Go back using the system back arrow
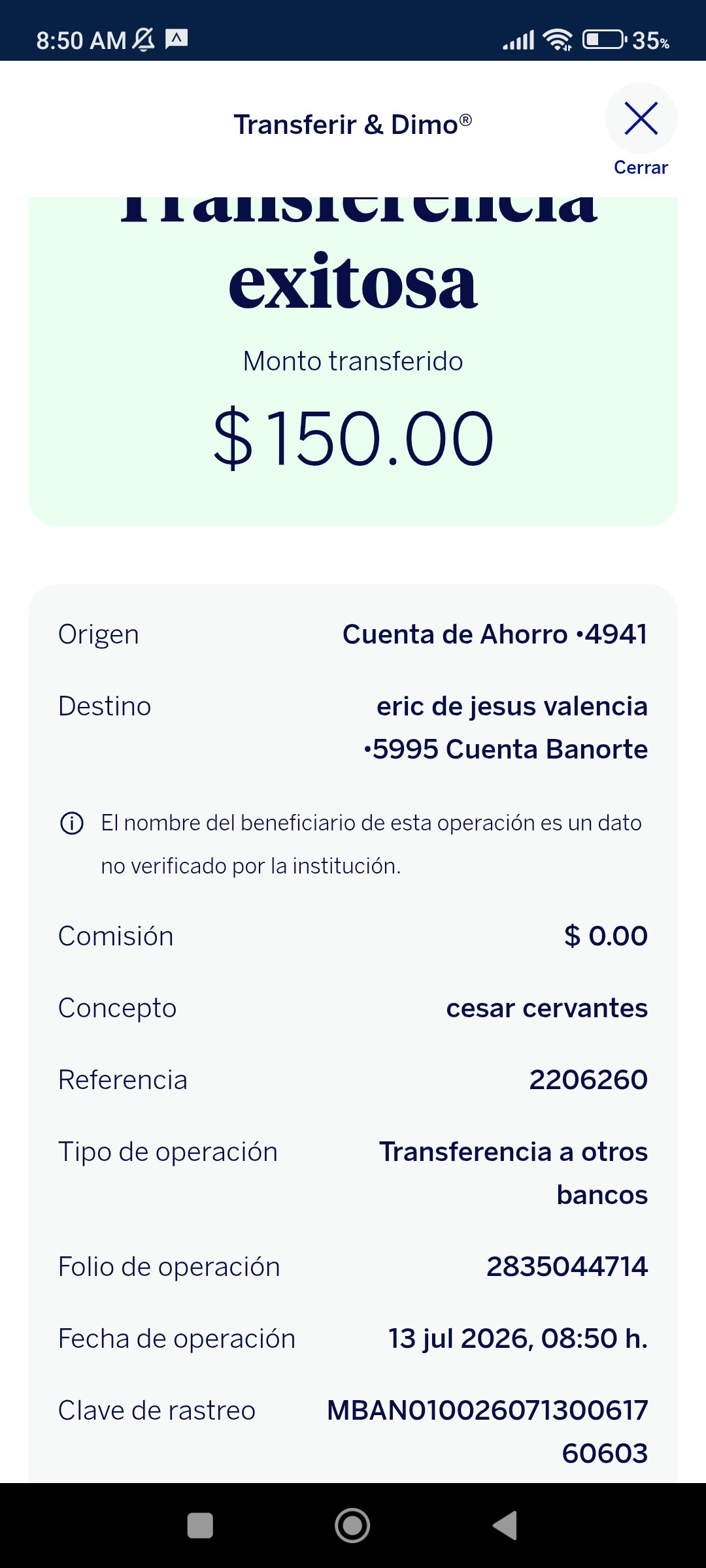This screenshot has height=1568, width=706. pos(505,1526)
